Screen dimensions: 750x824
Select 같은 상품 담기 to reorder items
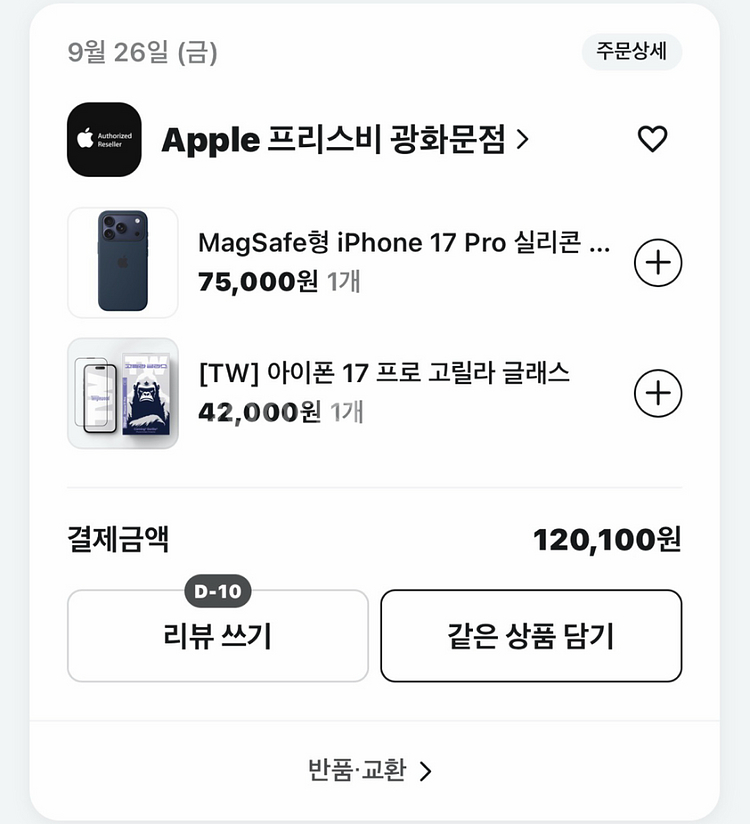point(531,636)
